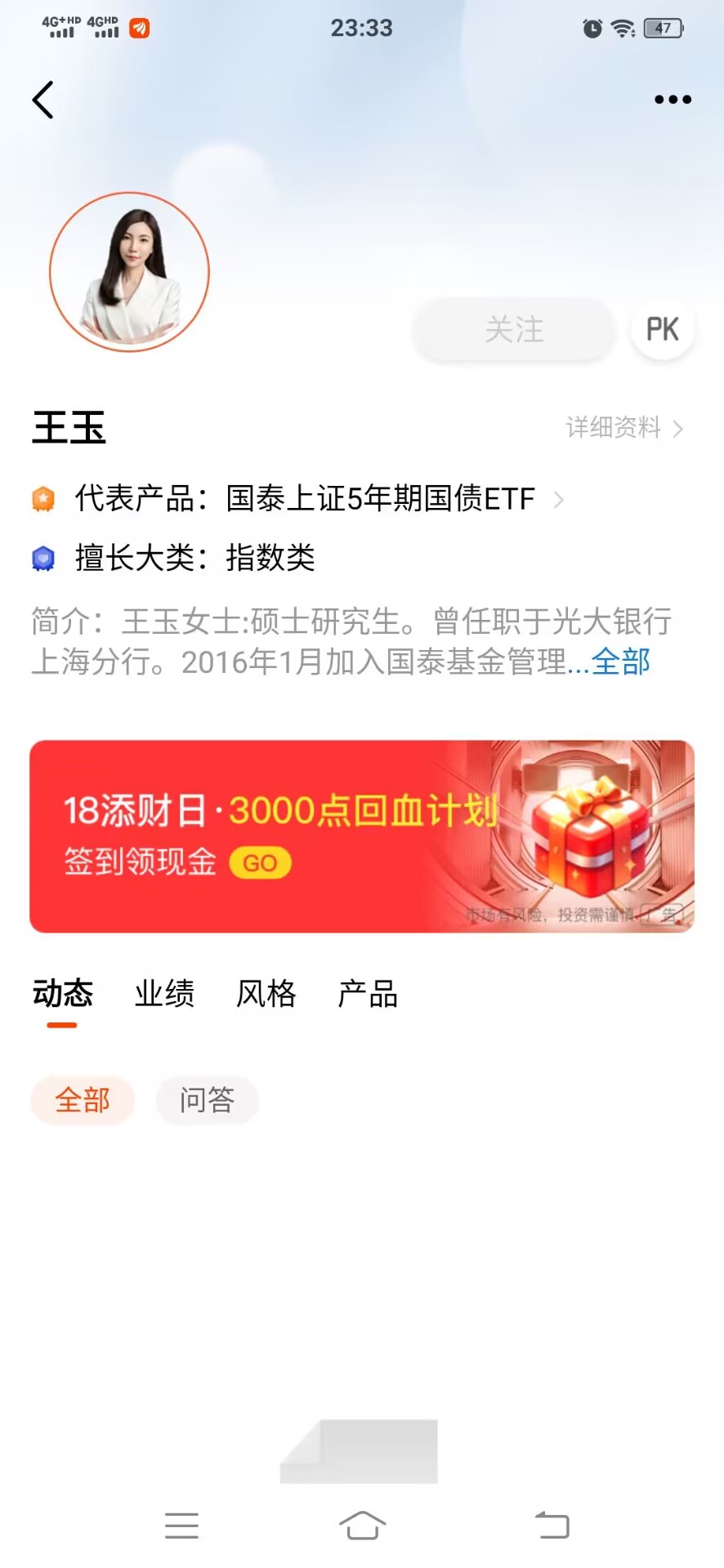Screen dimensions: 724x1568
Task: Open the more options (...) menu
Action: 672,99
